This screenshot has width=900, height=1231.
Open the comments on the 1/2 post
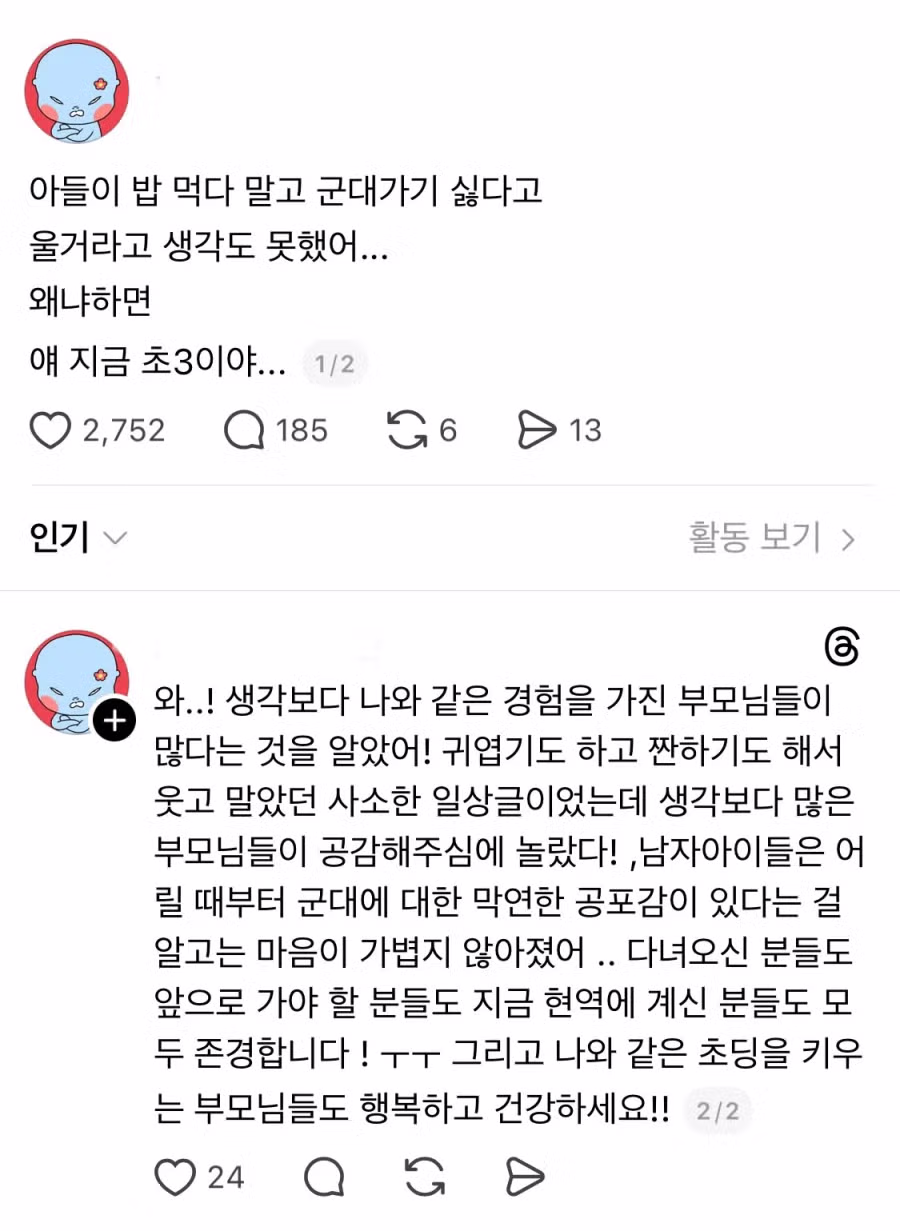pyautogui.click(x=245, y=430)
